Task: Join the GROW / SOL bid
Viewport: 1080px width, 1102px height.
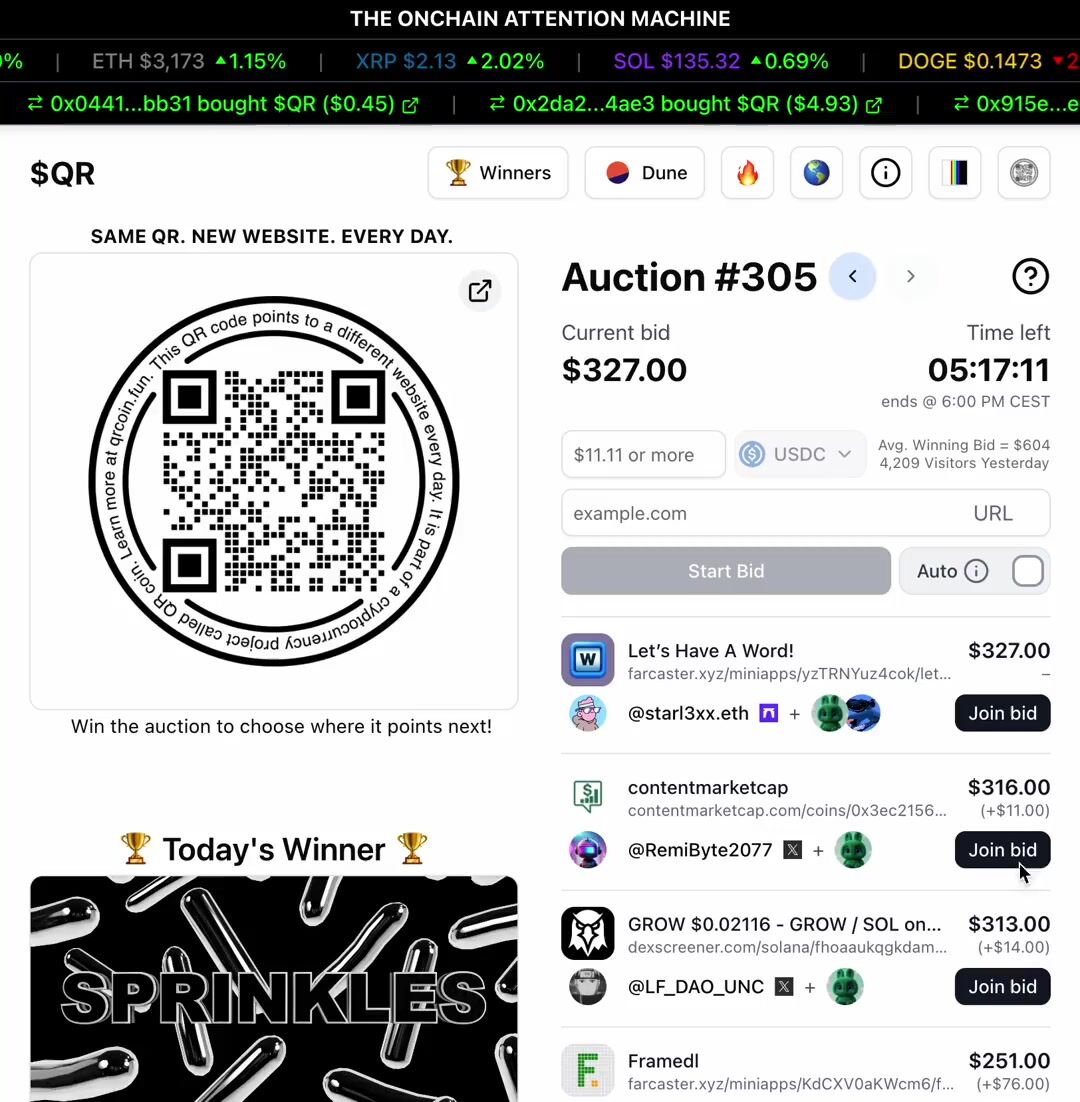Action: coord(1002,987)
